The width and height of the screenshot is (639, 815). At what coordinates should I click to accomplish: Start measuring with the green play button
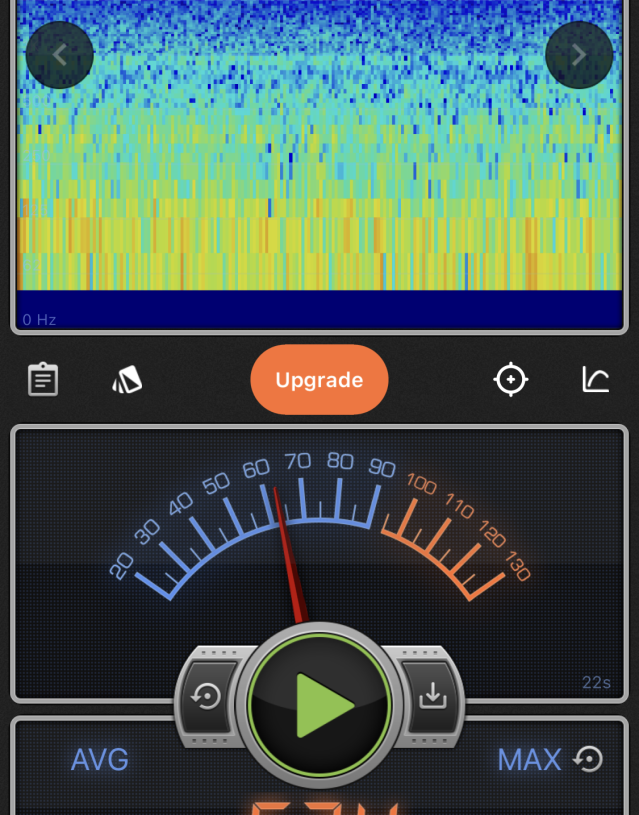319,704
